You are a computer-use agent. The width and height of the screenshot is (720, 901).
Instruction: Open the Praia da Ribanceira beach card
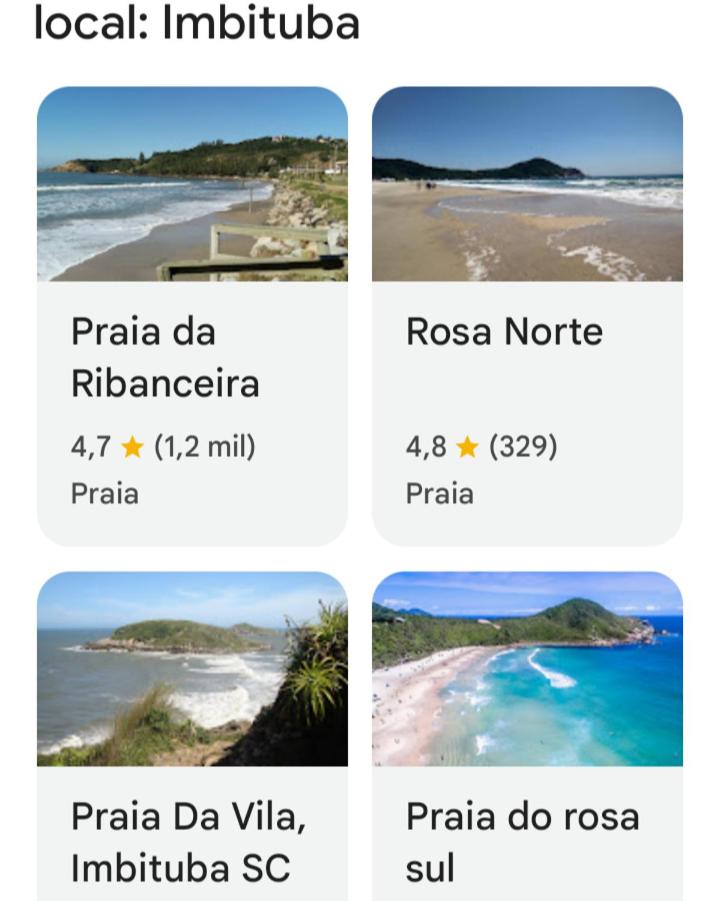point(192,315)
